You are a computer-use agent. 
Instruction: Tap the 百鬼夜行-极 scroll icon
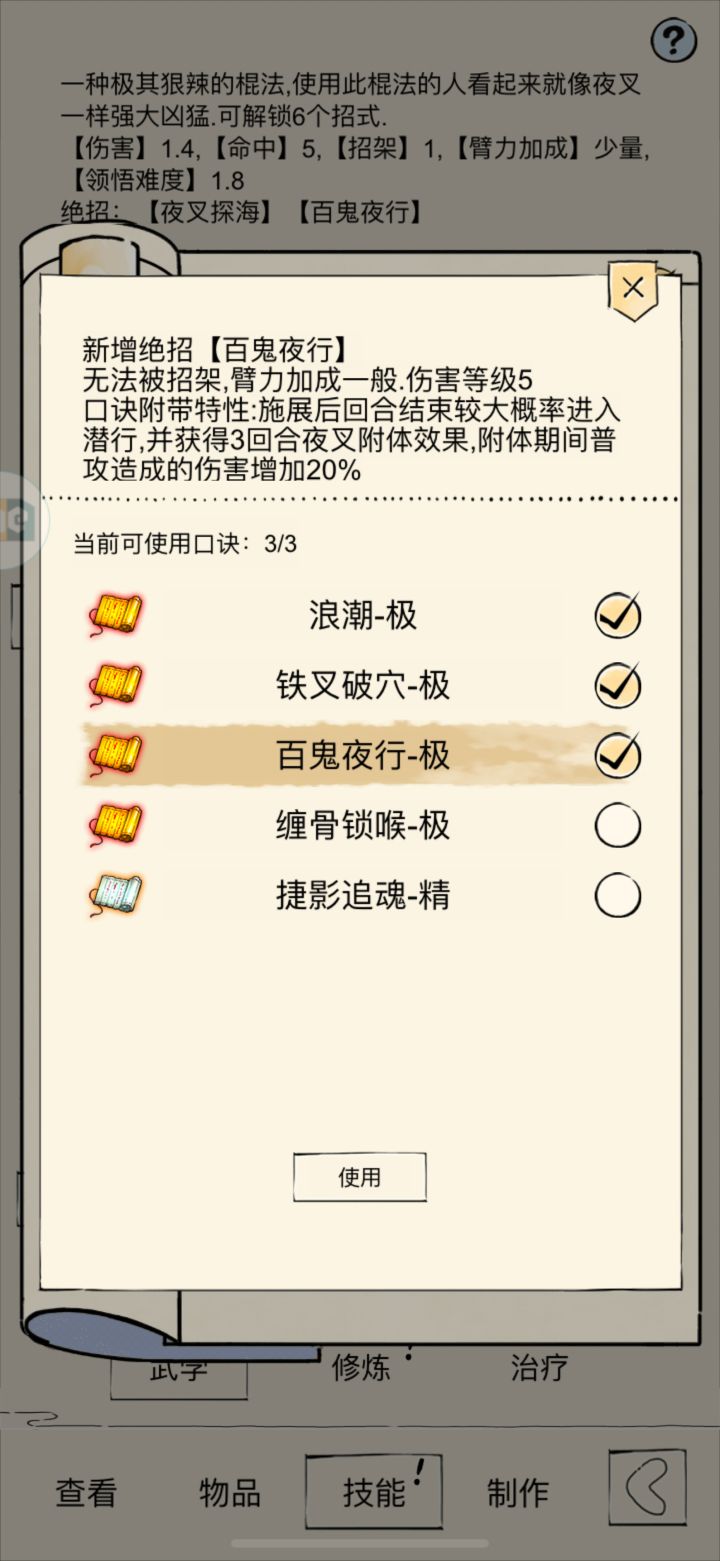click(x=117, y=756)
